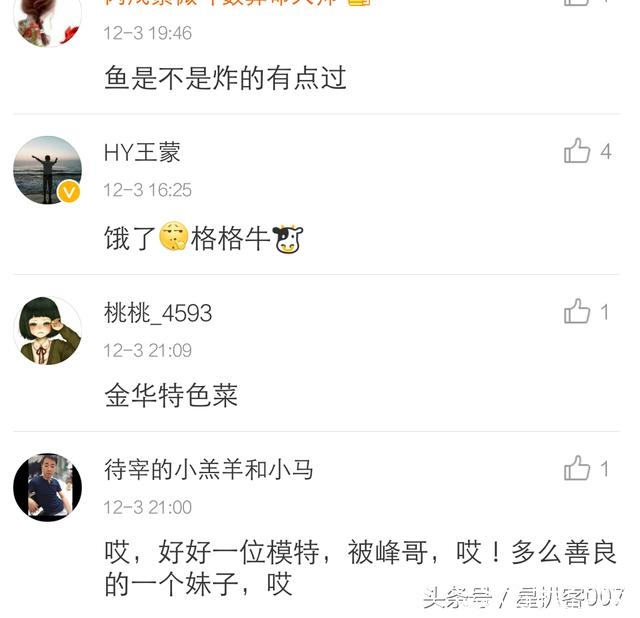Open HY王蒙's profile avatar
This screenshot has width=640, height=618.
click(x=47, y=170)
